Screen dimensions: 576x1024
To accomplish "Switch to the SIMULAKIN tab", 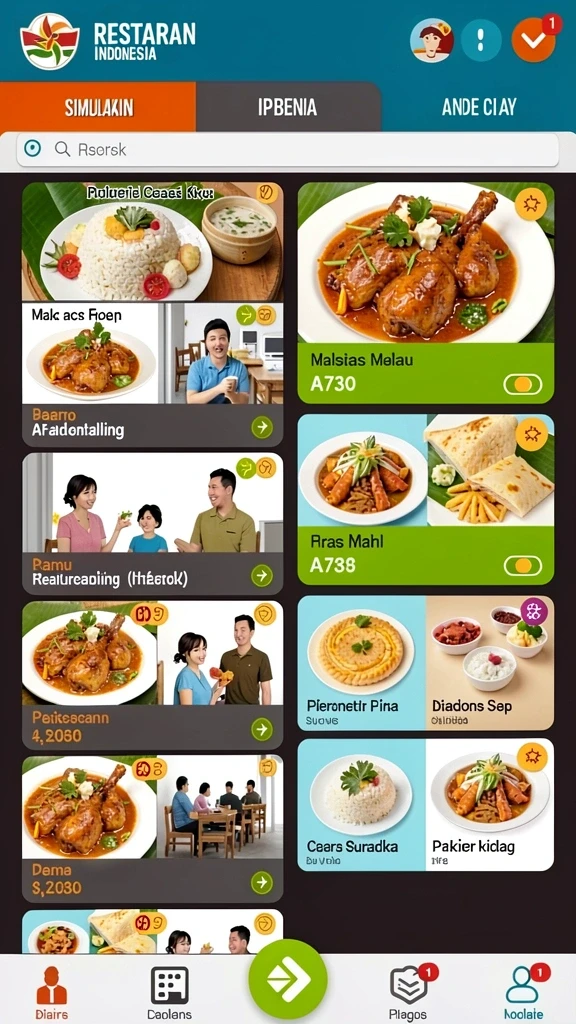I will click(98, 107).
